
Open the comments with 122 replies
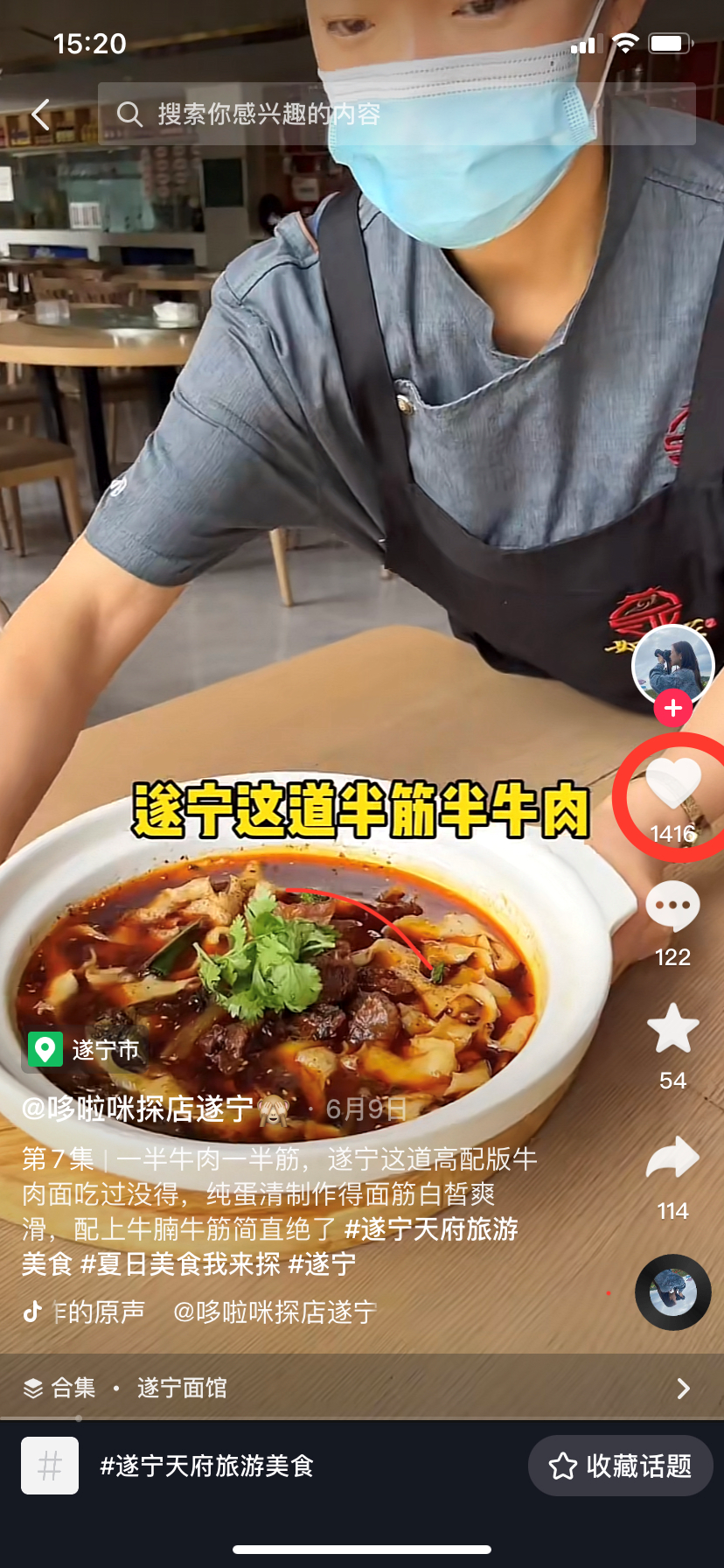pos(672,908)
